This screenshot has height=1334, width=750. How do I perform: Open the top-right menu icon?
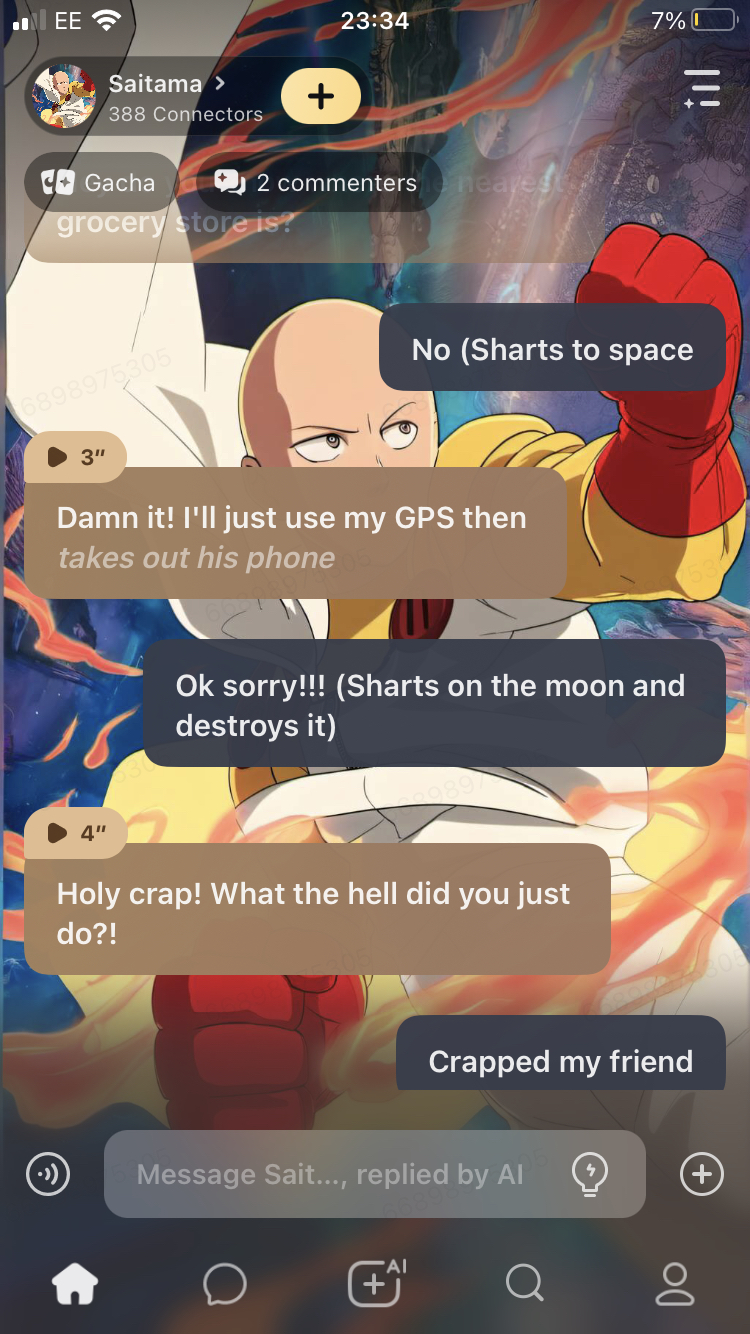[702, 88]
